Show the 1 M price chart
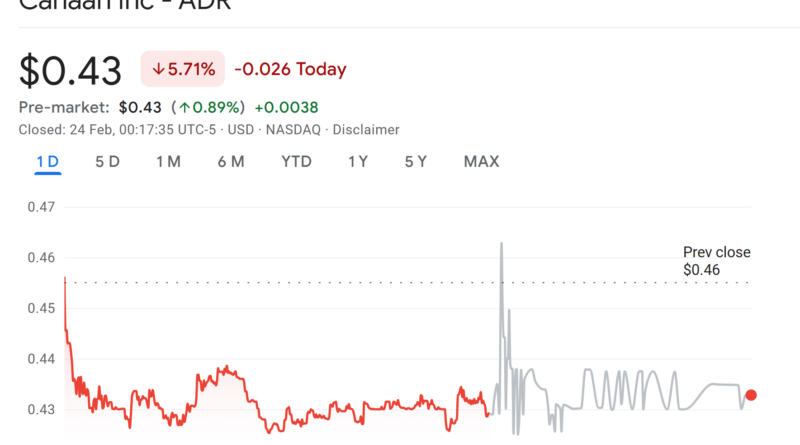 click(168, 161)
